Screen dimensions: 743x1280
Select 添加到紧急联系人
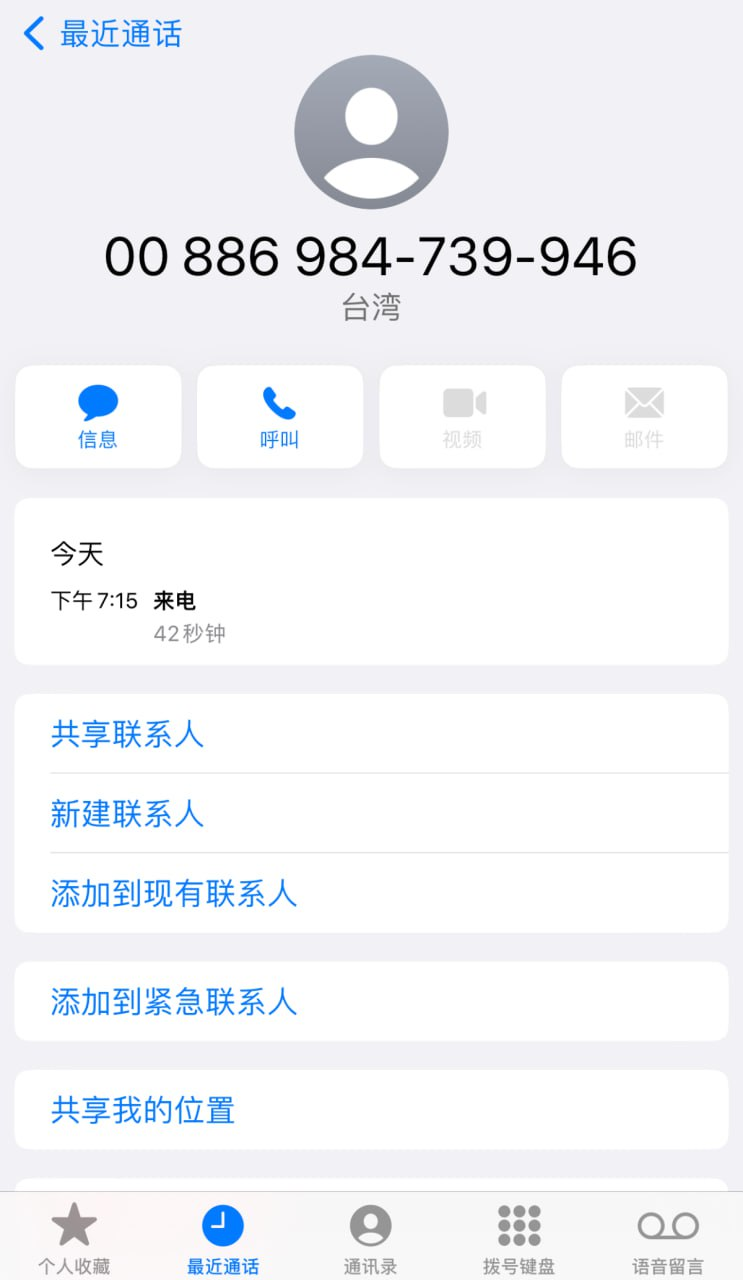[x=174, y=1001]
